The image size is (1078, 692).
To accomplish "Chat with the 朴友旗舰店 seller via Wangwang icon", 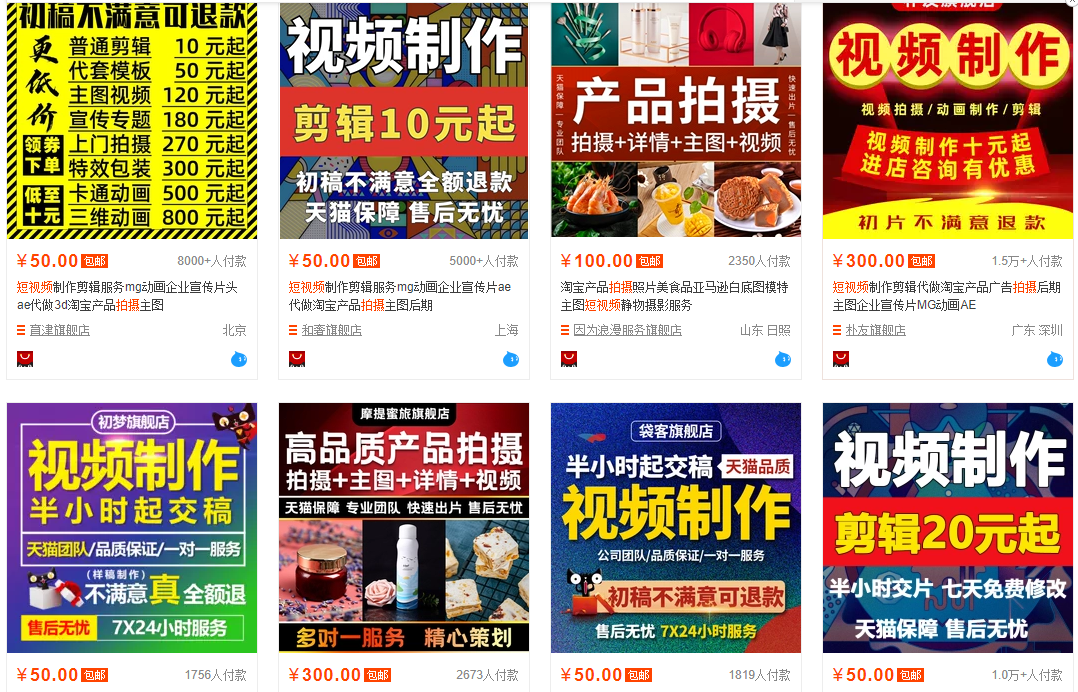I will (1055, 359).
